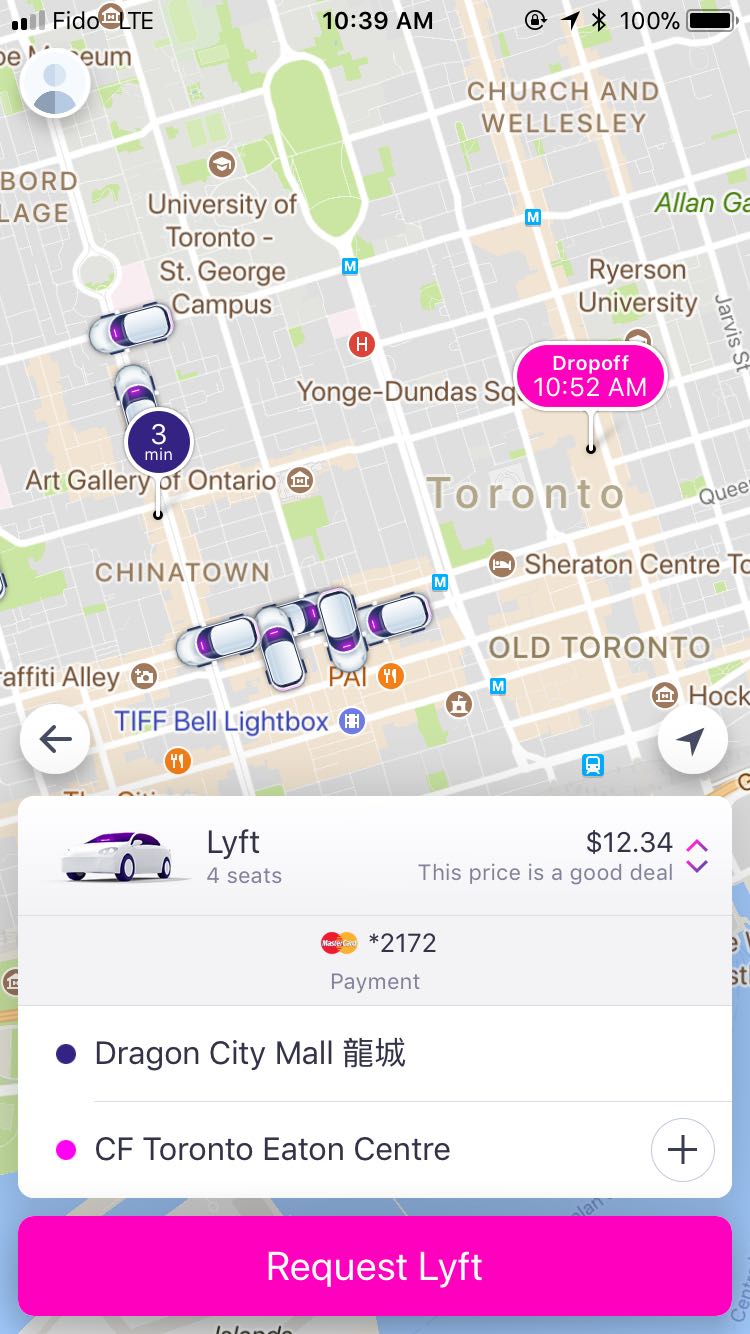Open the Dropoff 10:52 AM bubble
This screenshot has height=1334, width=750.
tap(590, 376)
